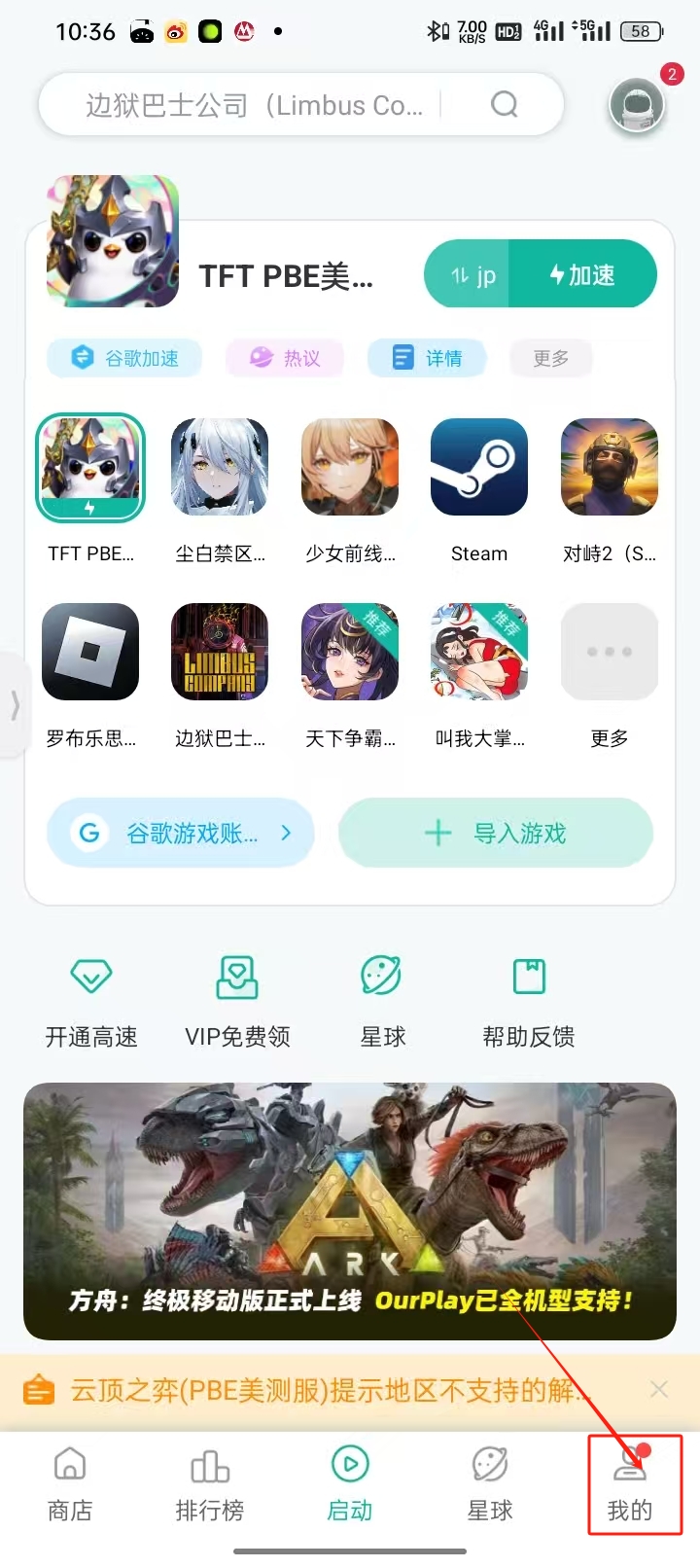
Task: Go to the 我的 profile tab
Action: click(630, 1484)
